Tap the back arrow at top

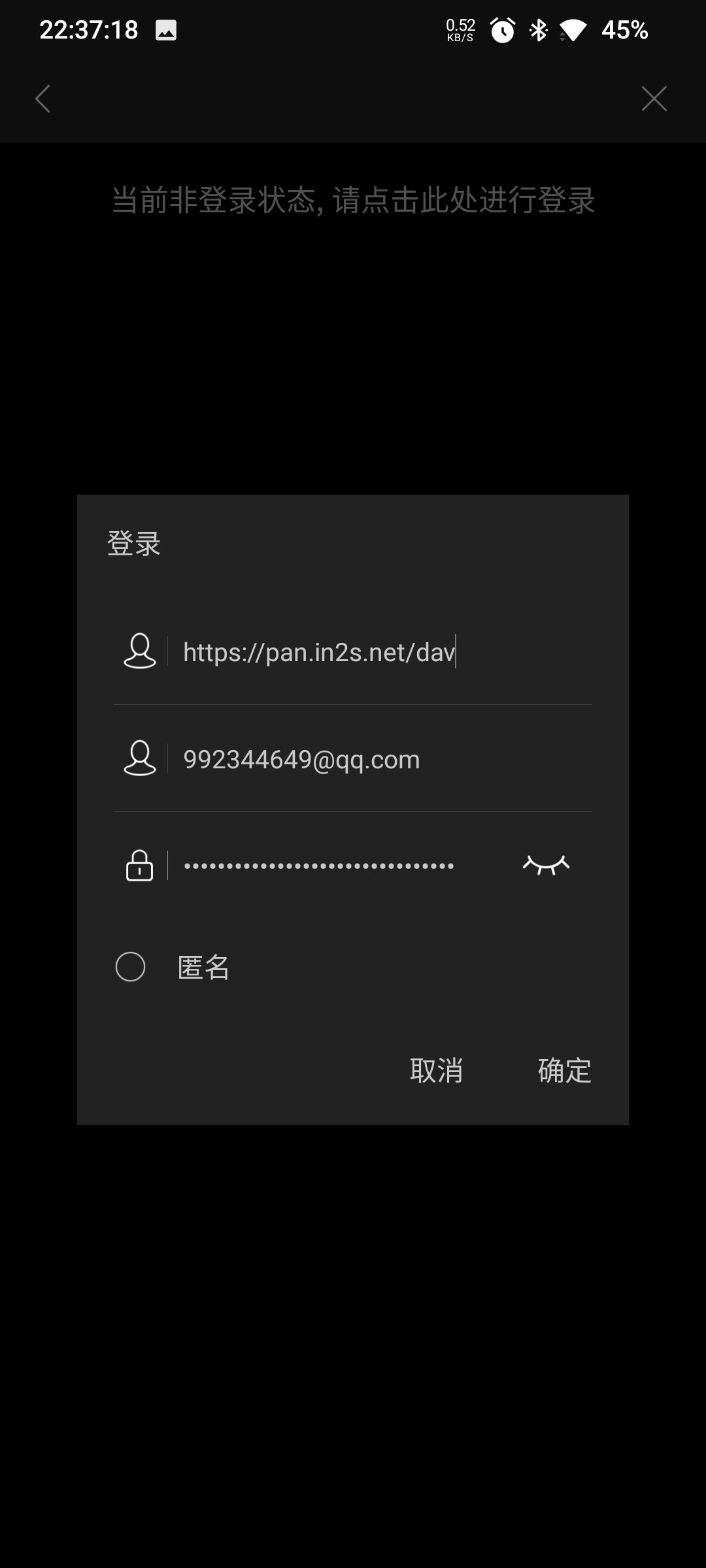pos(43,99)
